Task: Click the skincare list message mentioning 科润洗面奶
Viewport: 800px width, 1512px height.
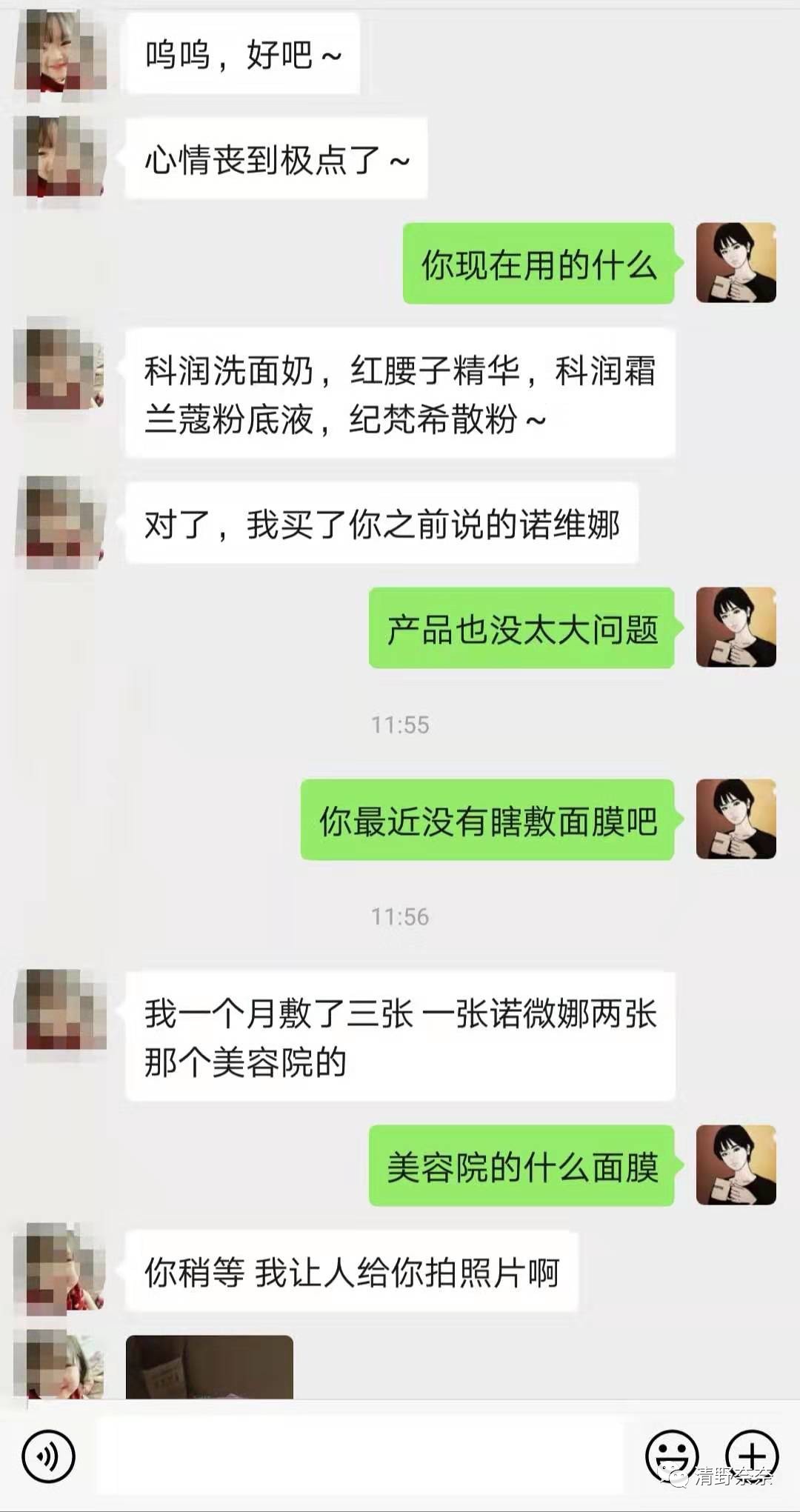Action: click(x=400, y=396)
